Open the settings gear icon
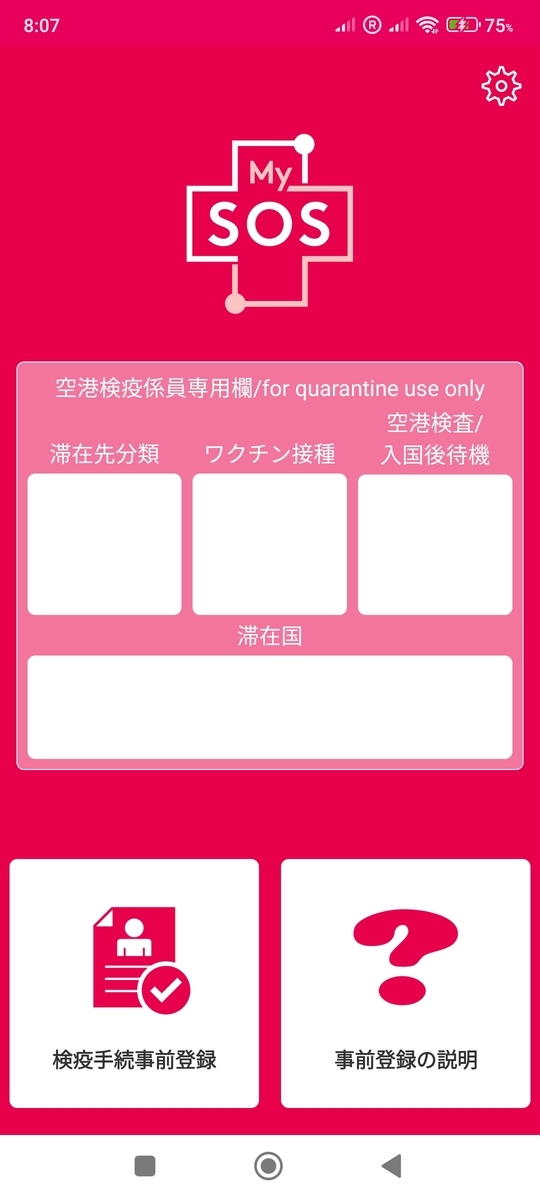Image resolution: width=540 pixels, height=1200 pixels. pyautogui.click(x=501, y=87)
